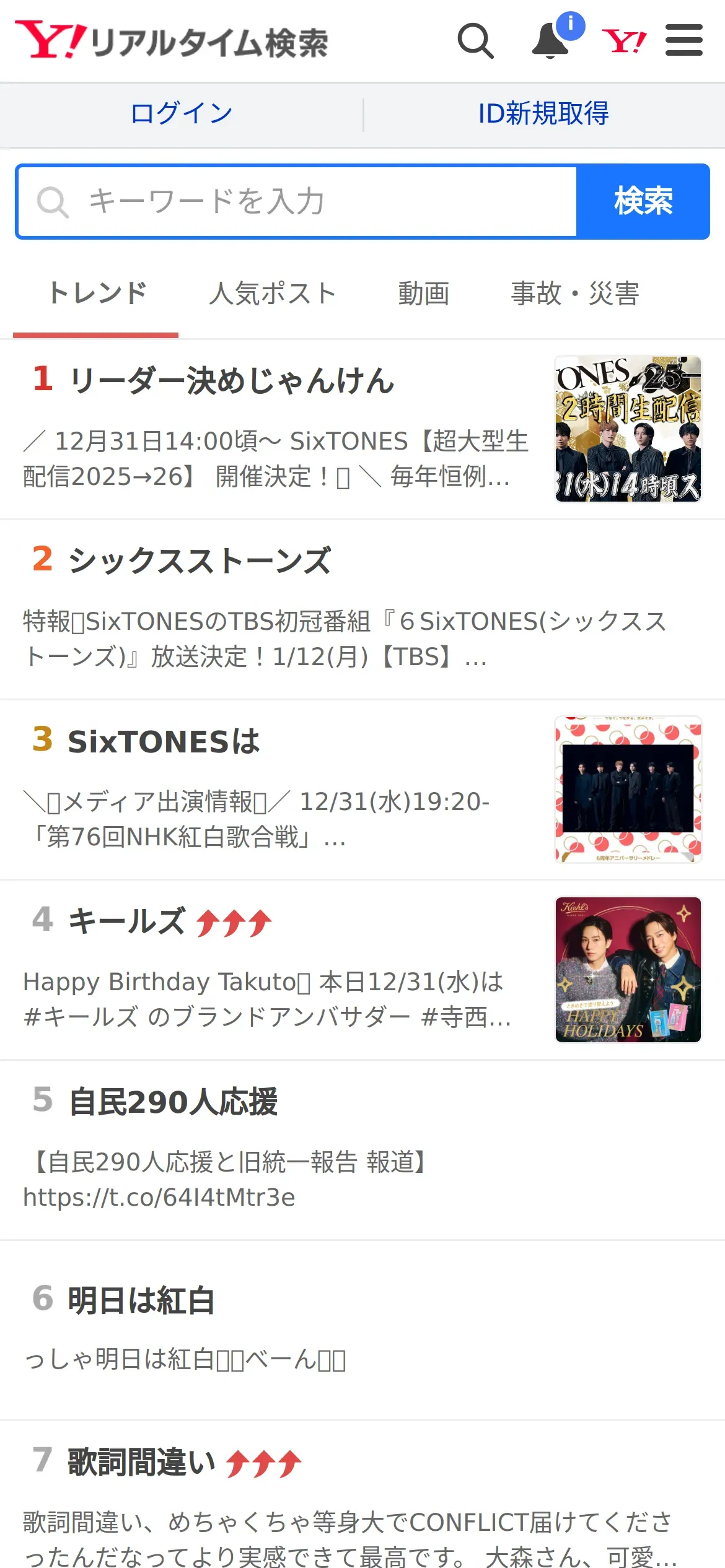Screen dimensions: 725x1568
Task: Switch to the 事故・災害 tab
Action: (575, 294)
